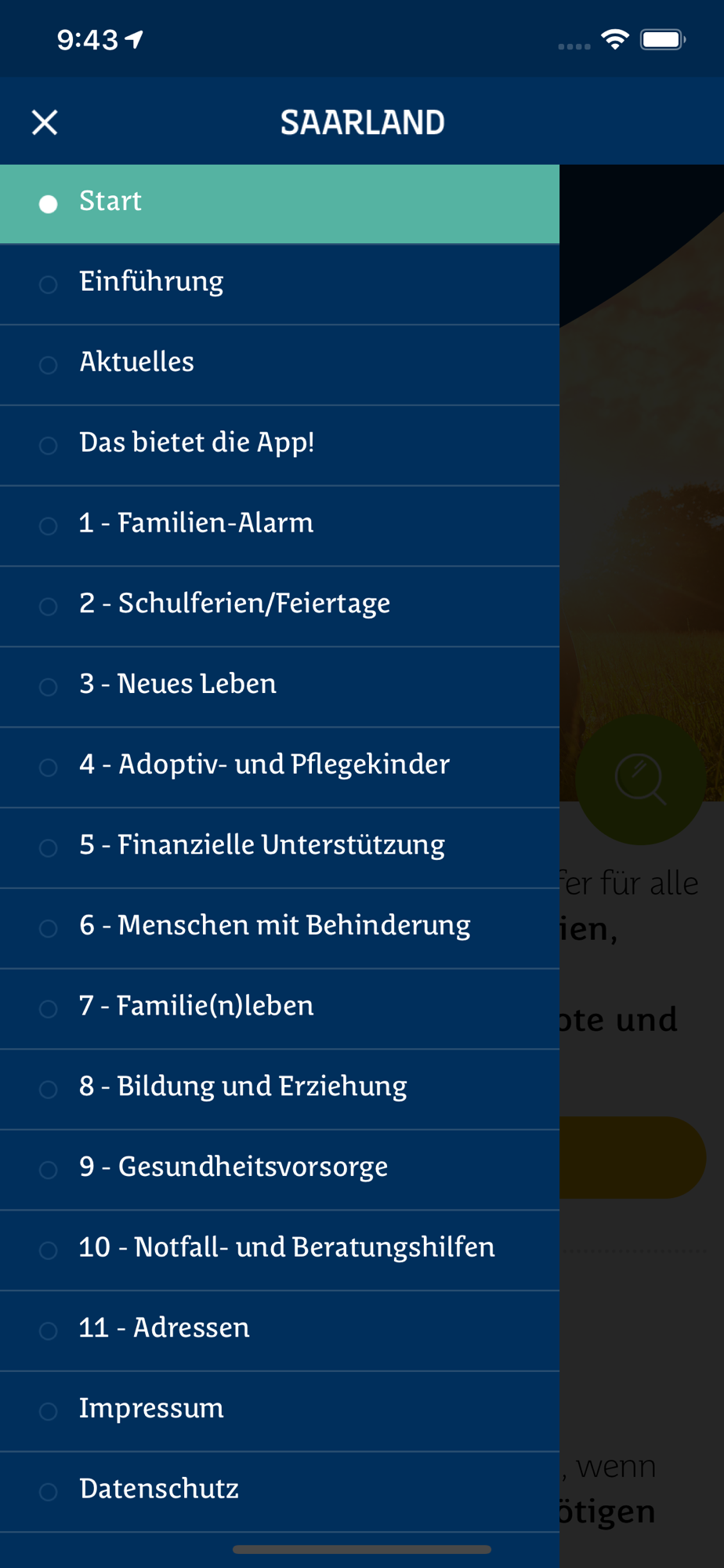Go to 8 - Bildung und Erziehung

[x=280, y=1090]
